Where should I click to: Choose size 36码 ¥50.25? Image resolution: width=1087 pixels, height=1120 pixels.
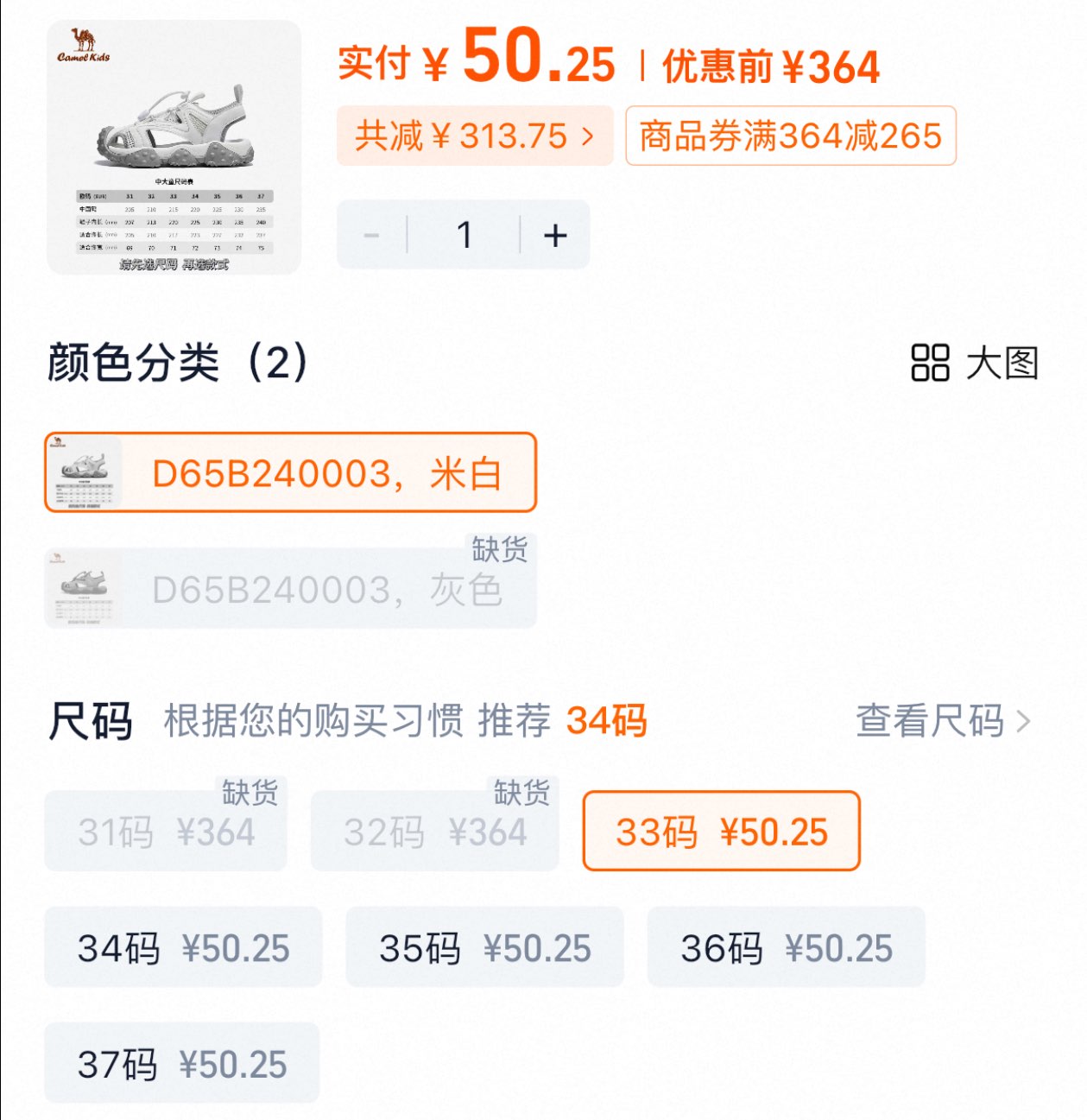click(x=786, y=947)
